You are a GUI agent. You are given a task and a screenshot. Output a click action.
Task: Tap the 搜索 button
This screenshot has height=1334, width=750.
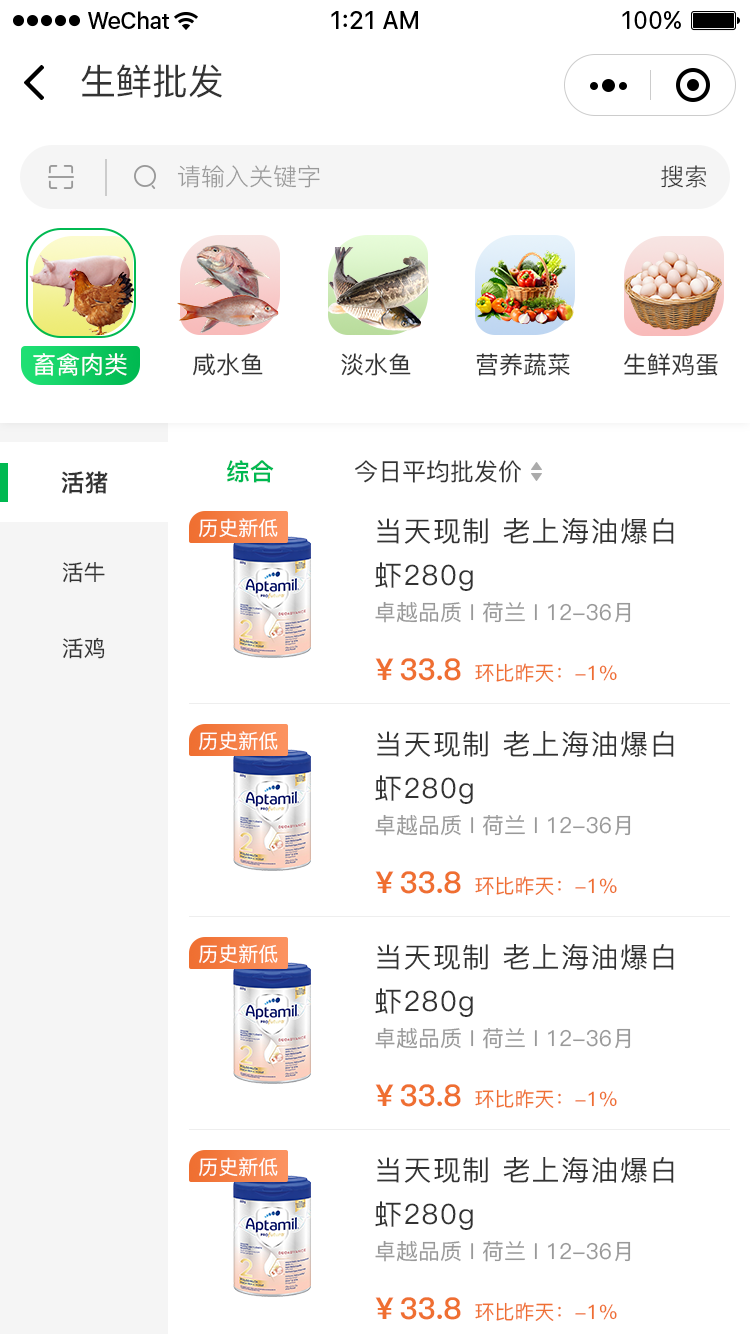(683, 177)
